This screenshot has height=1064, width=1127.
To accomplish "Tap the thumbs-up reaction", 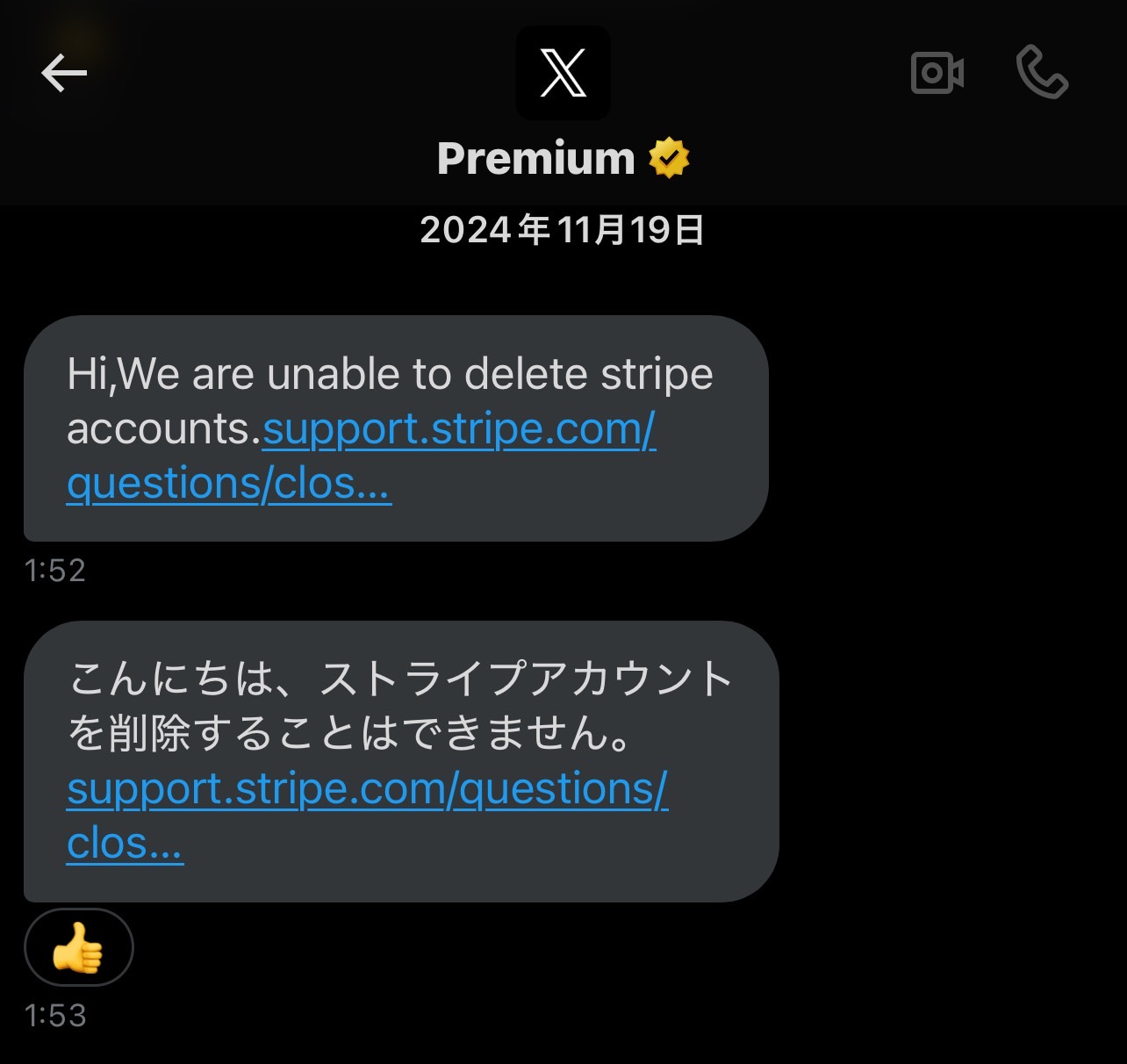I will (78, 948).
